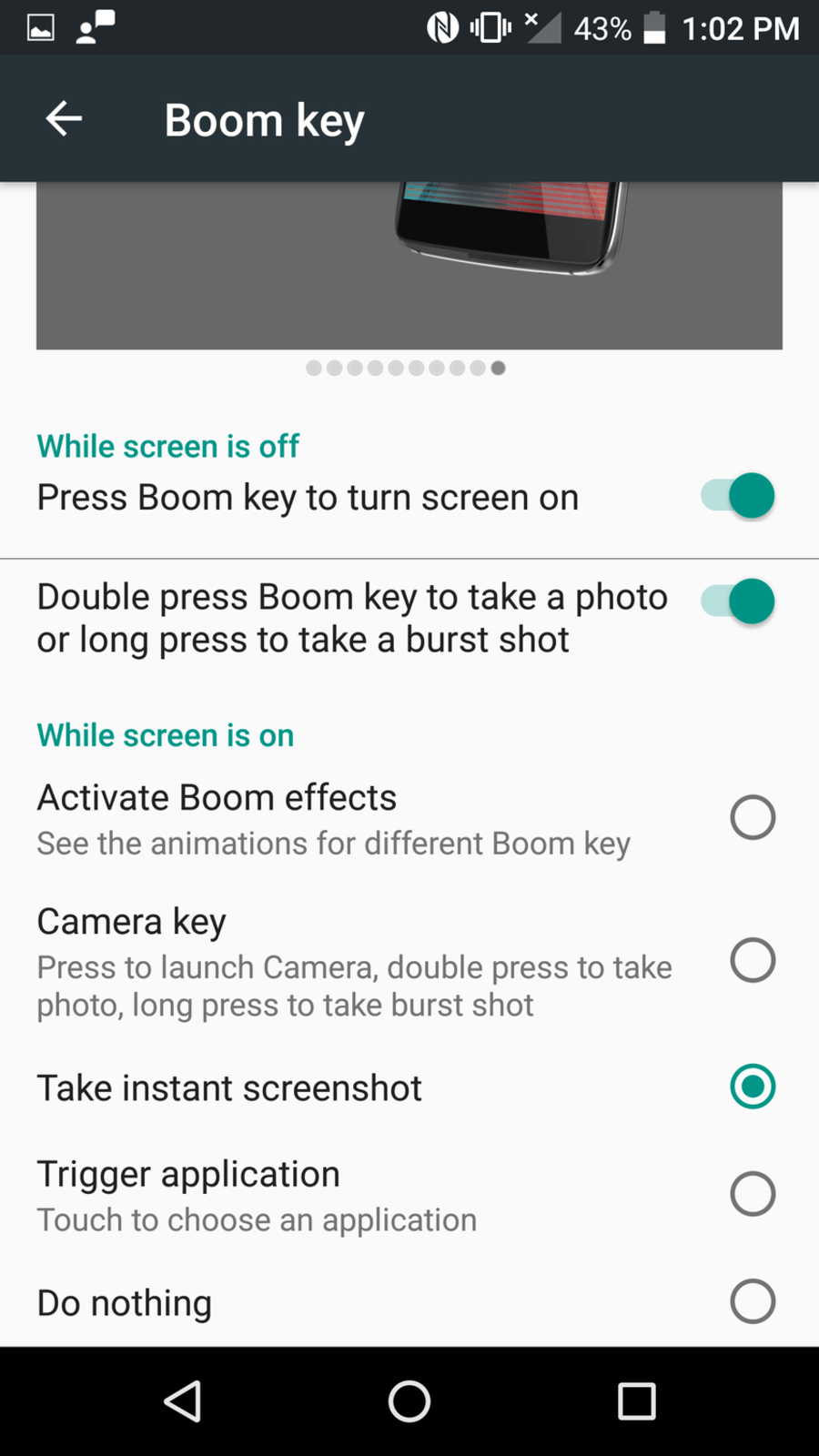This screenshot has width=819, height=1456.
Task: Tap the system home button
Action: tap(409, 1401)
